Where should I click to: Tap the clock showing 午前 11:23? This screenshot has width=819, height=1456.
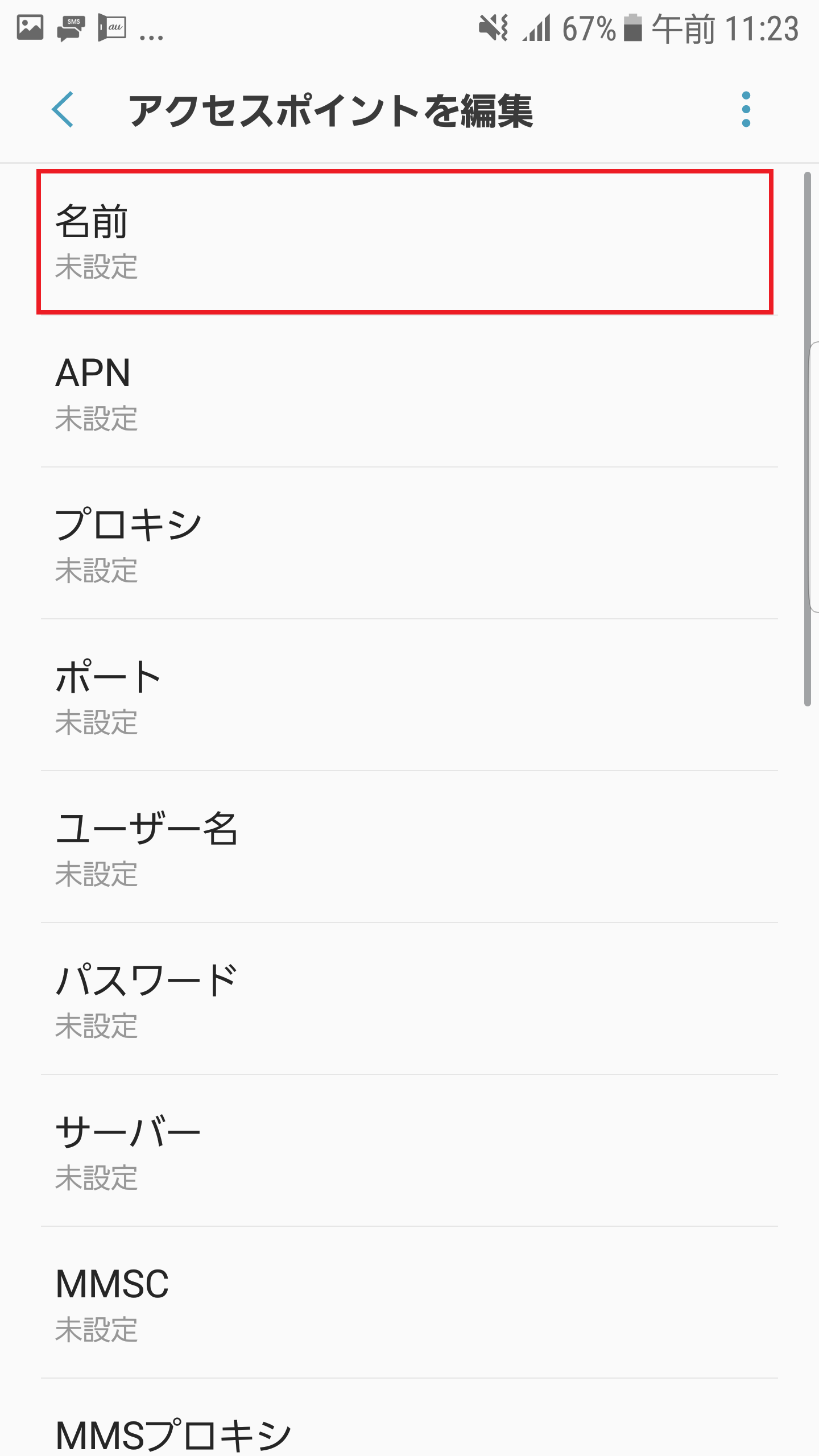722,28
